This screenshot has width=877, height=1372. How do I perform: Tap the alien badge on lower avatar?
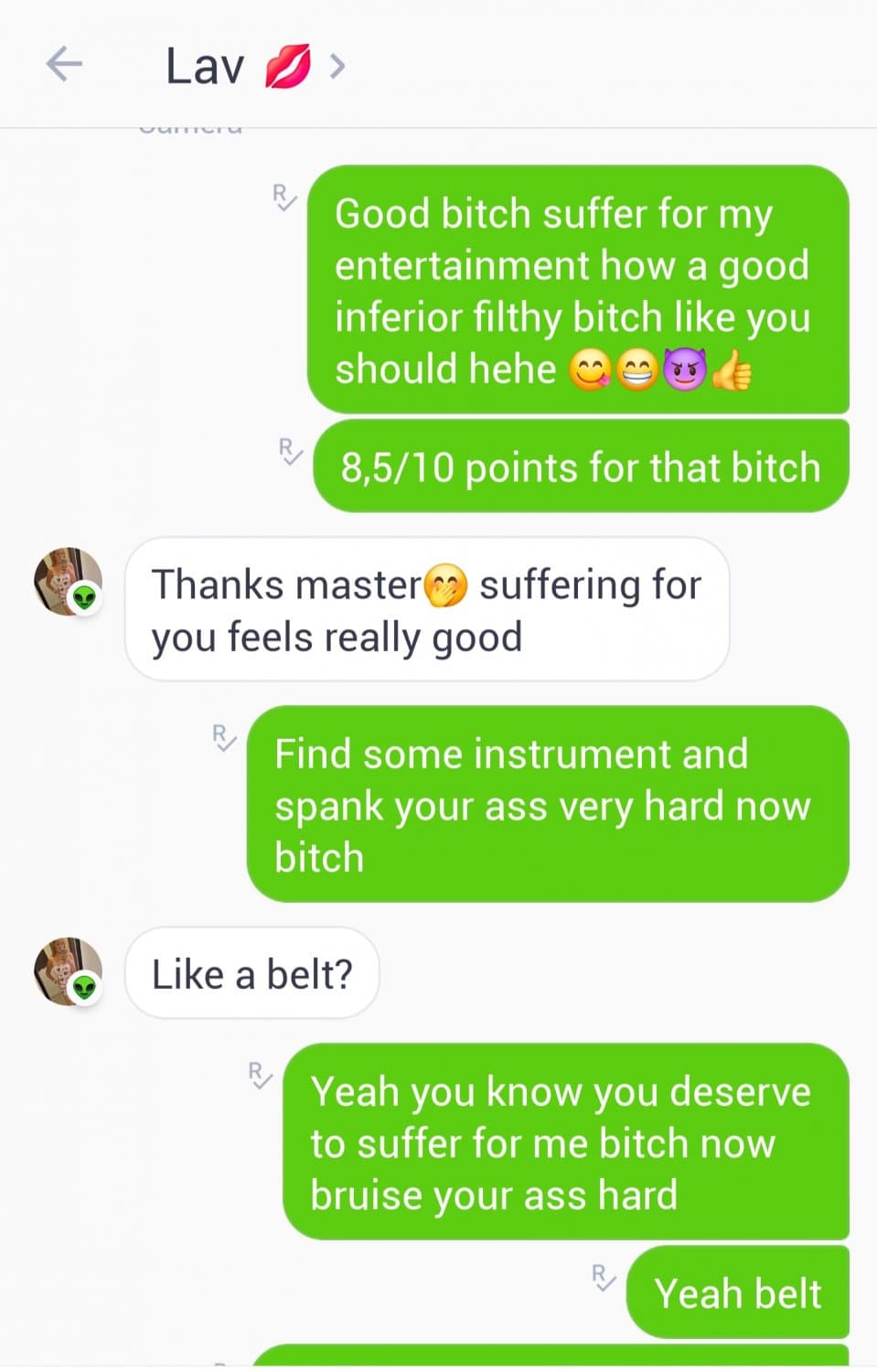click(x=84, y=988)
